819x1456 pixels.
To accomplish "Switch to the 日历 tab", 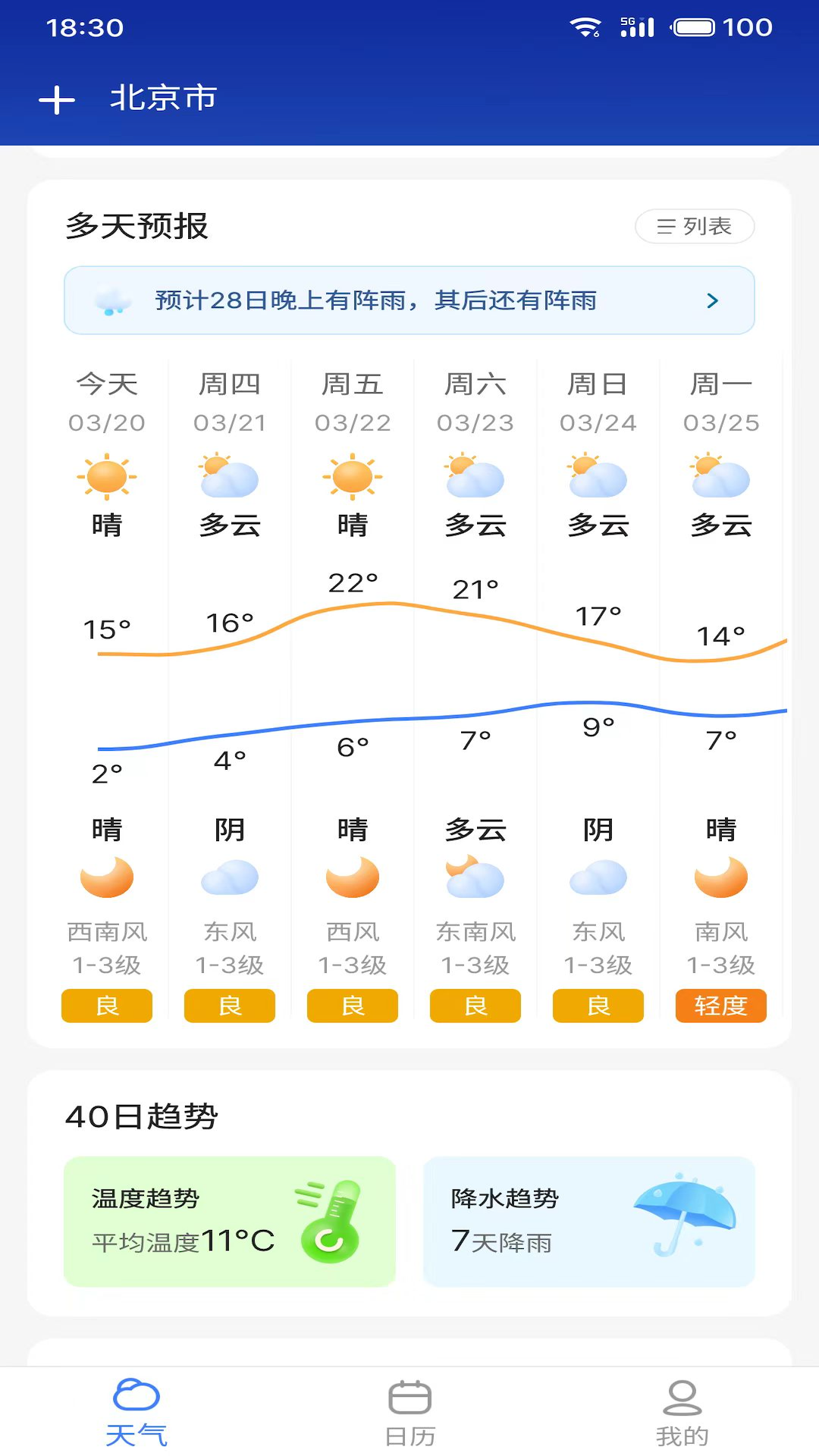I will point(409,1412).
